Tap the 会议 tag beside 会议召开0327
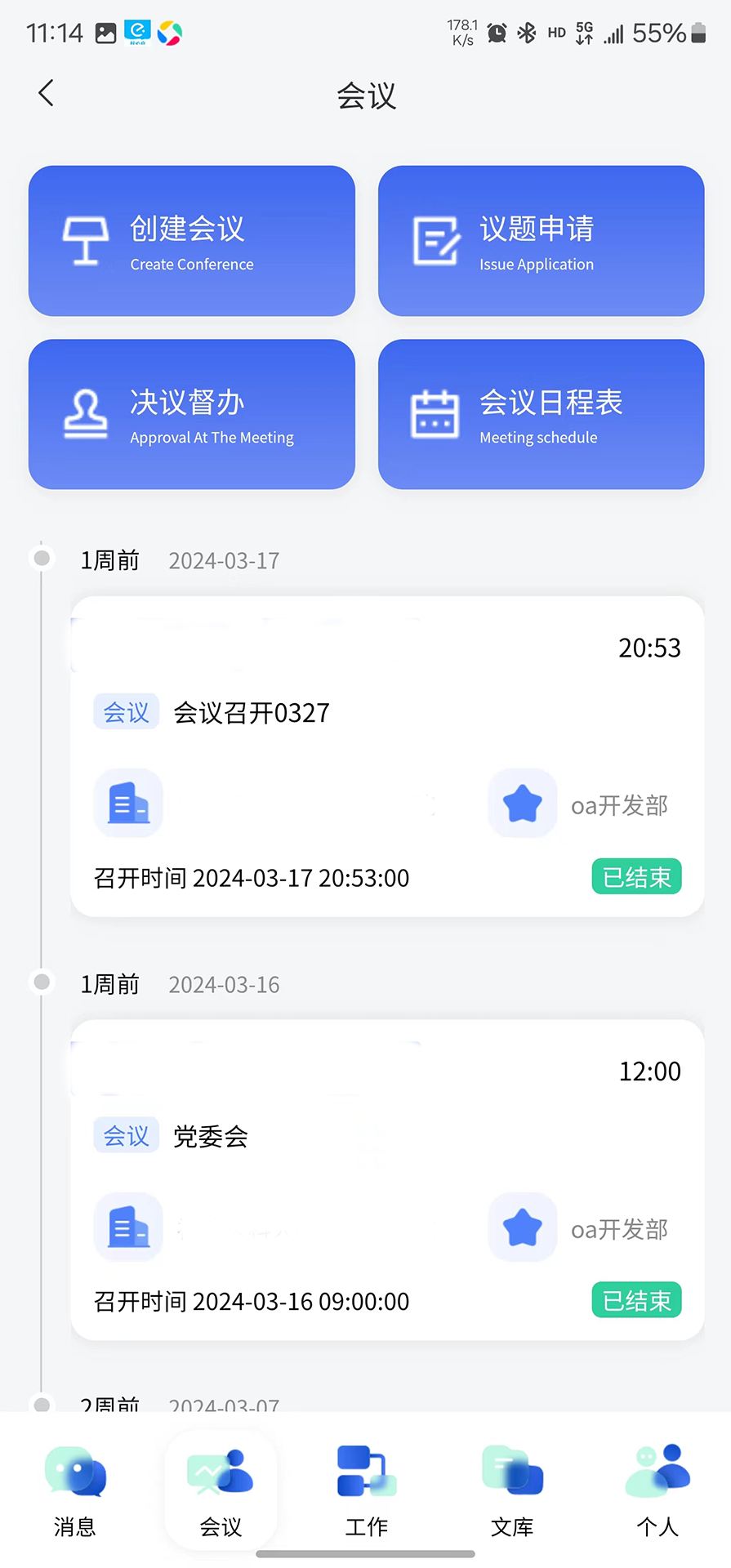 pyautogui.click(x=126, y=710)
